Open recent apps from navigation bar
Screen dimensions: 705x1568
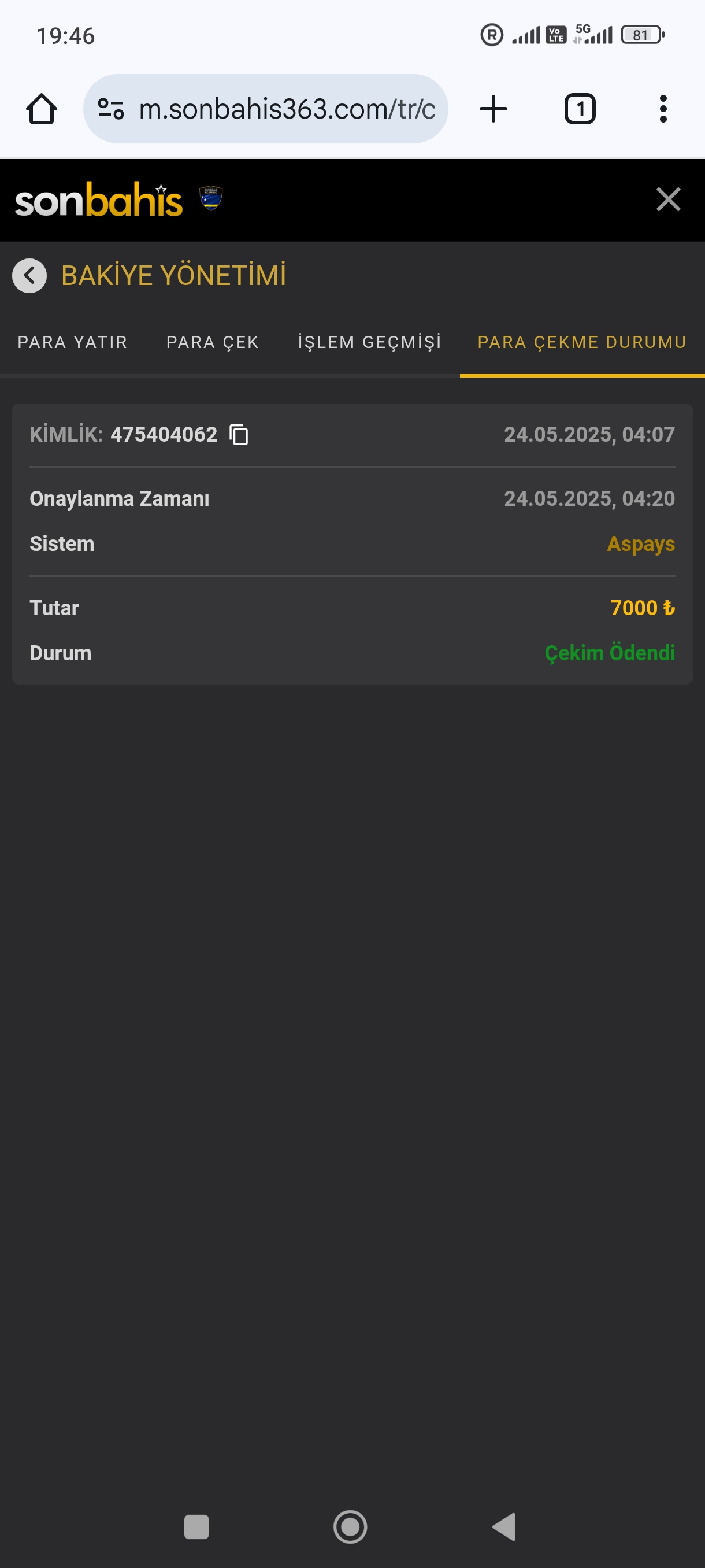coord(196,1526)
